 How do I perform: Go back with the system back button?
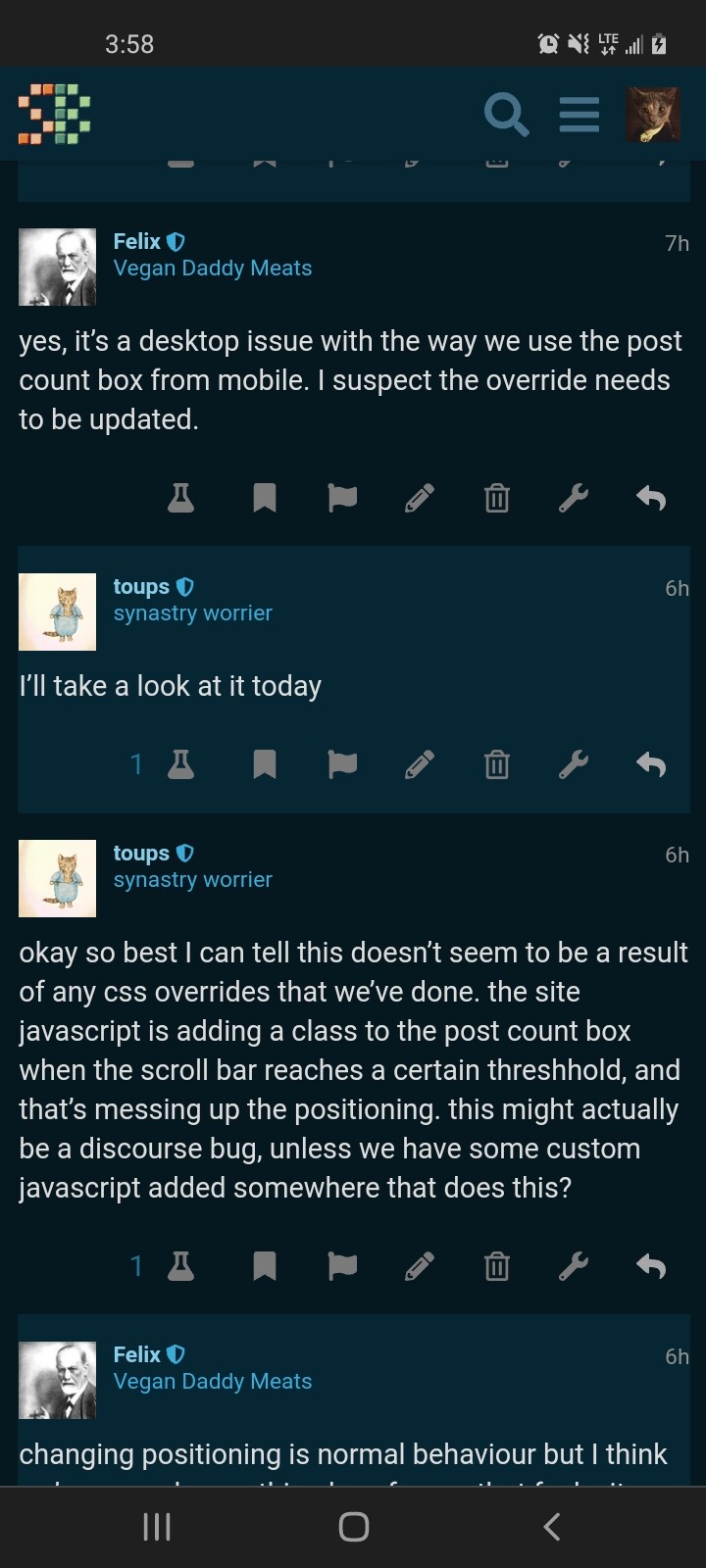coord(552,1526)
